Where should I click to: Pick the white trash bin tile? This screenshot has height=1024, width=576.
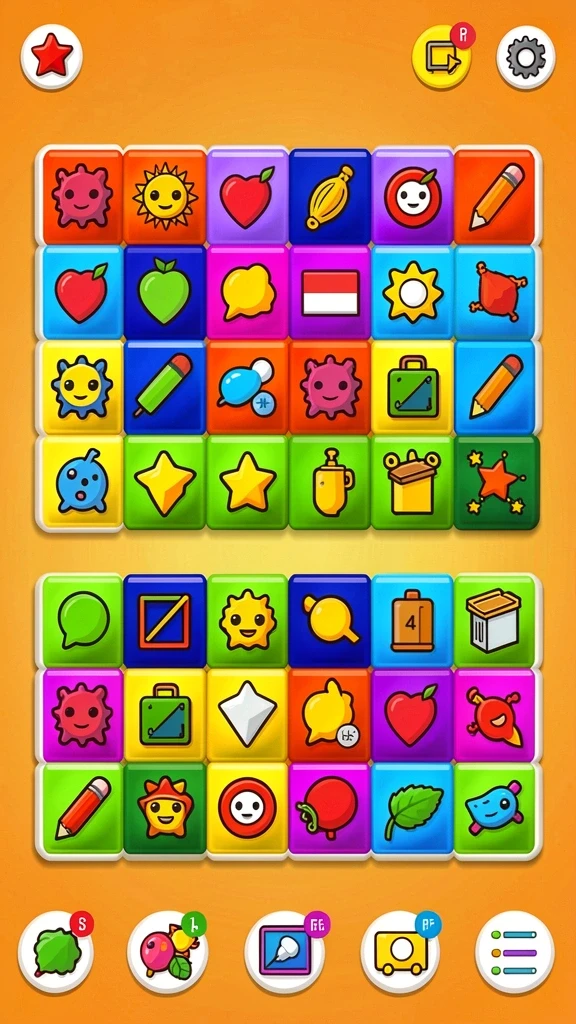[494, 620]
